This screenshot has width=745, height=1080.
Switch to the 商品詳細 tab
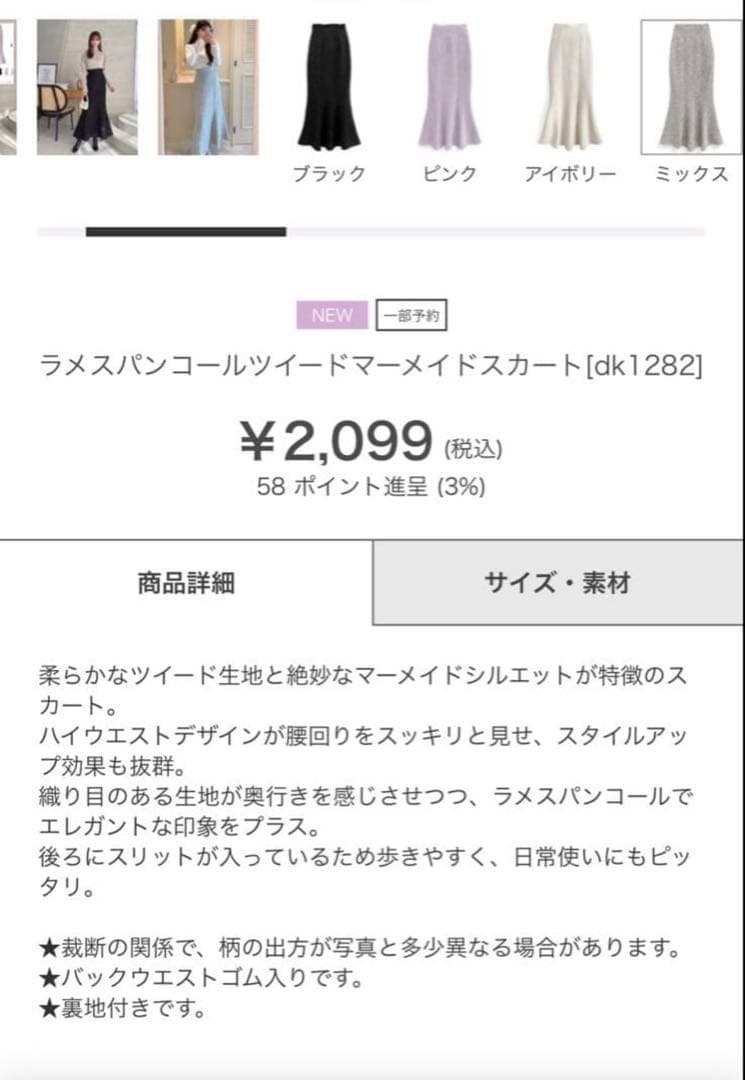click(186, 583)
